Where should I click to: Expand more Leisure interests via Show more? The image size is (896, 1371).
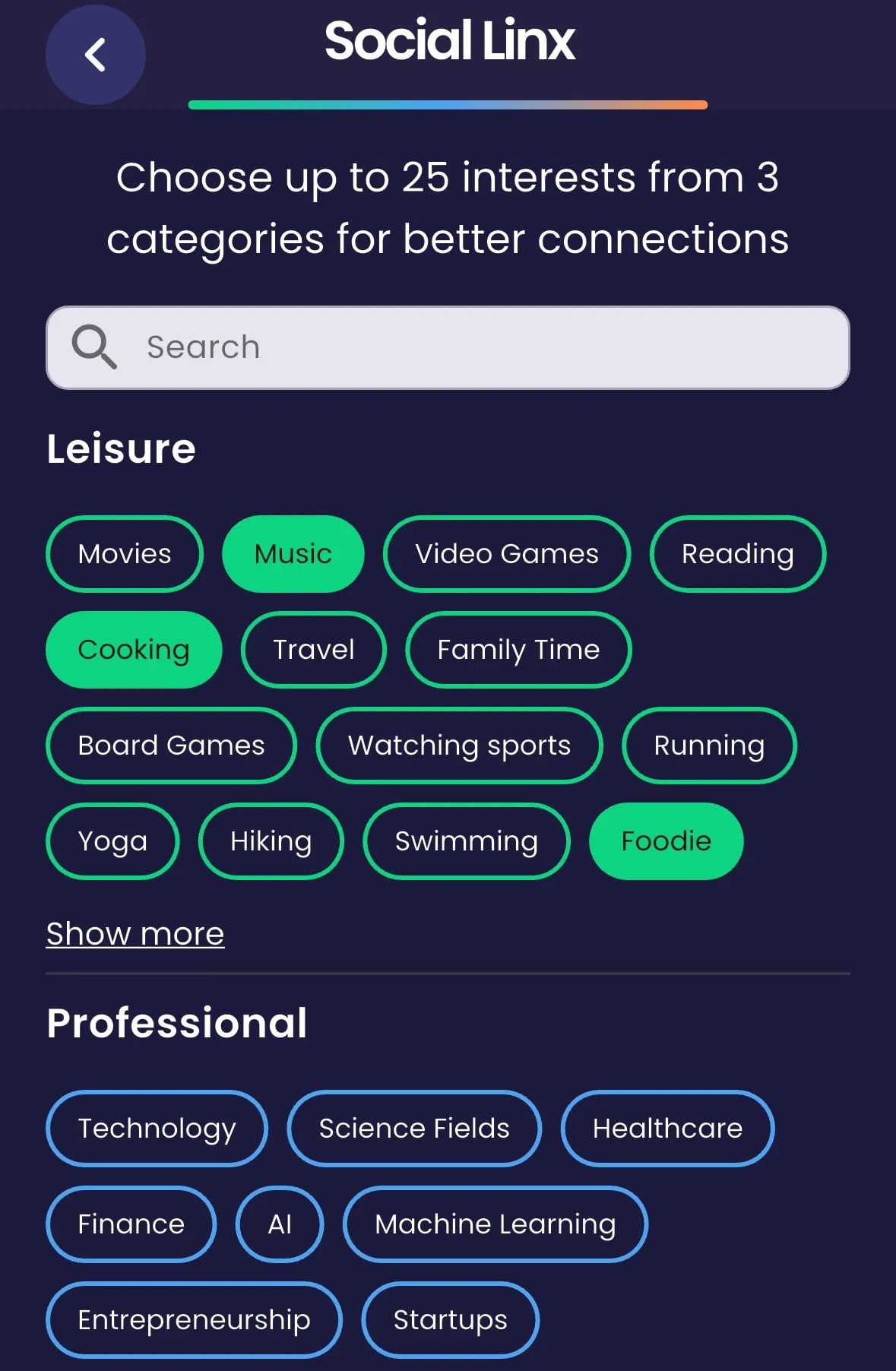[134, 933]
